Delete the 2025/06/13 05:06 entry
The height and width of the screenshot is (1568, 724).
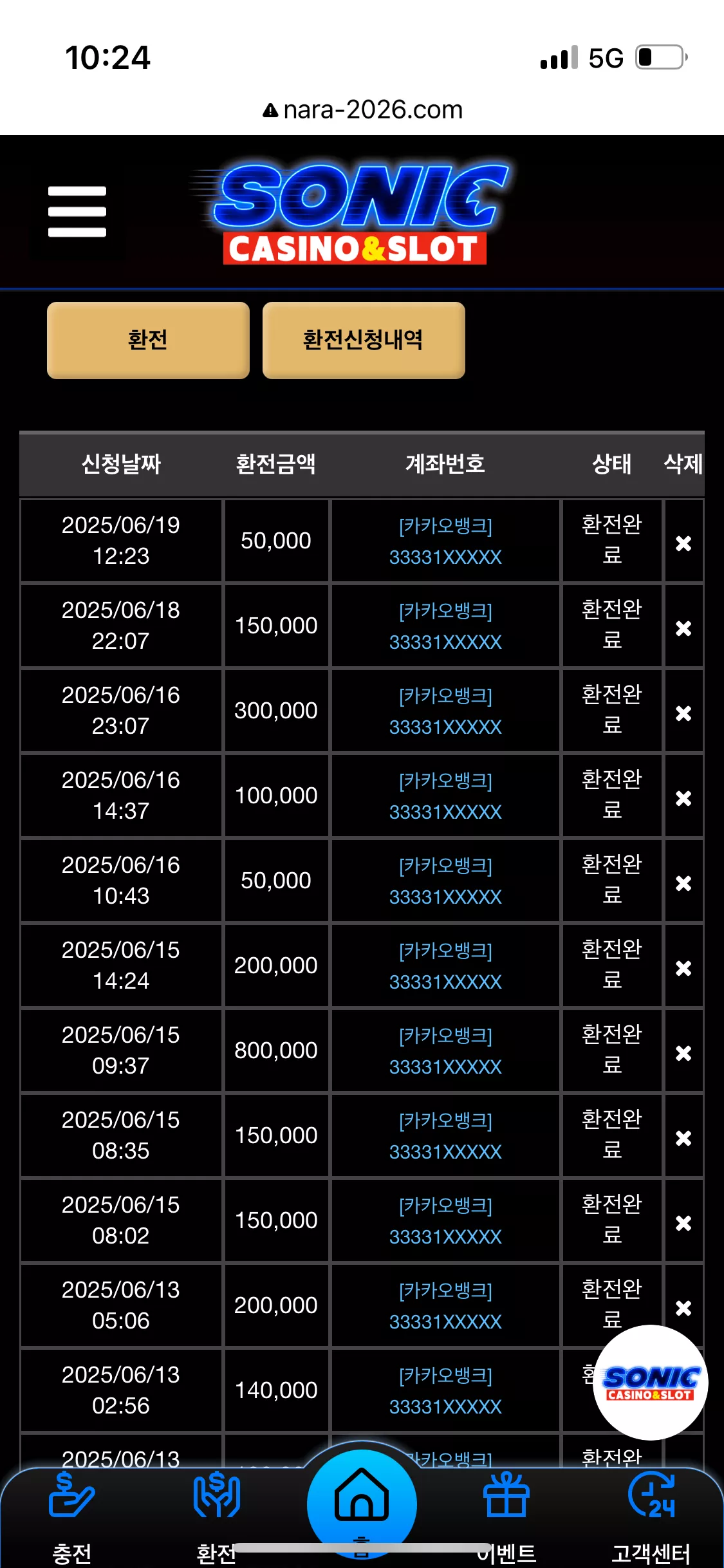[683, 1308]
